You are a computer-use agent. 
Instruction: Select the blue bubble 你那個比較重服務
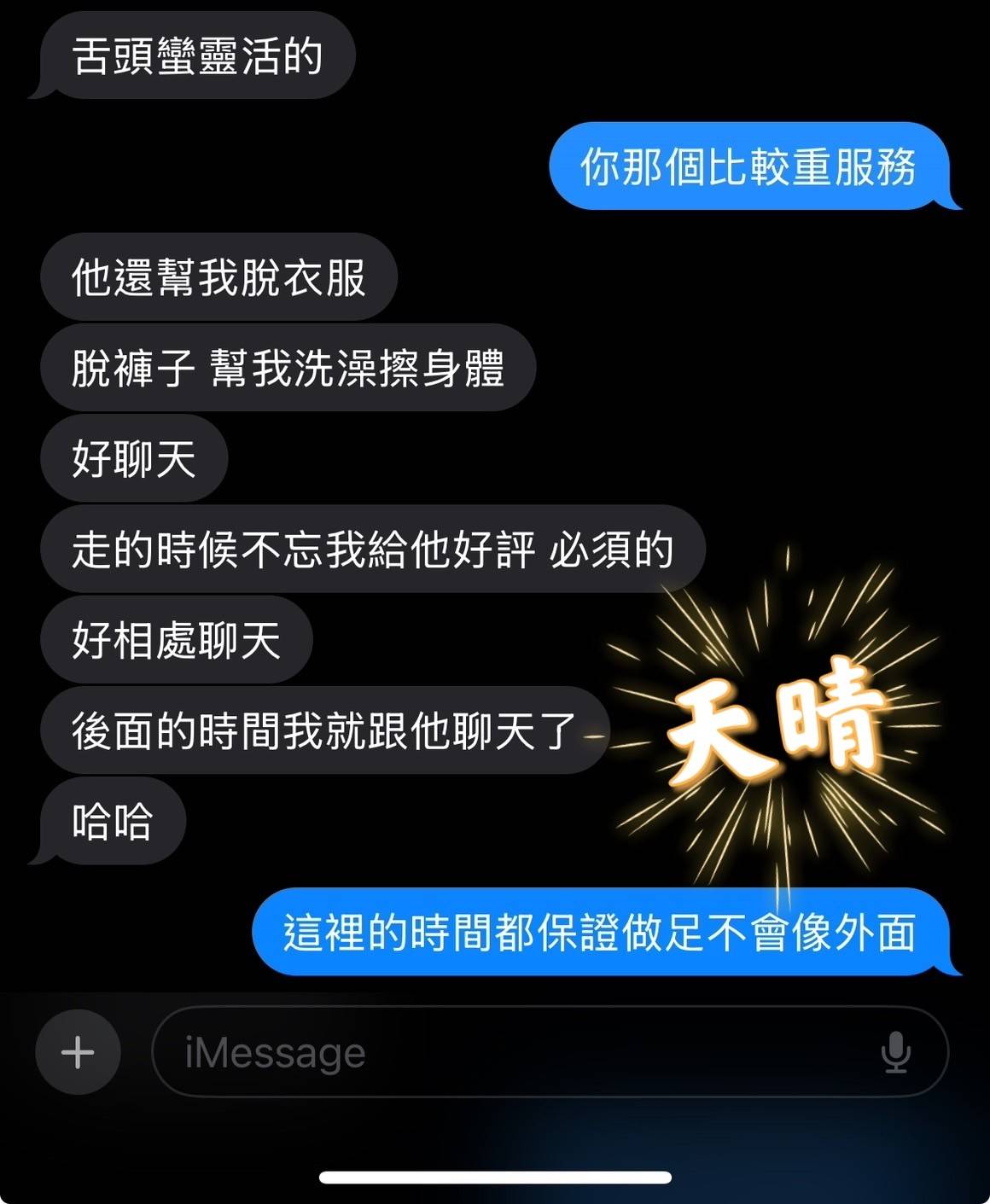(749, 168)
